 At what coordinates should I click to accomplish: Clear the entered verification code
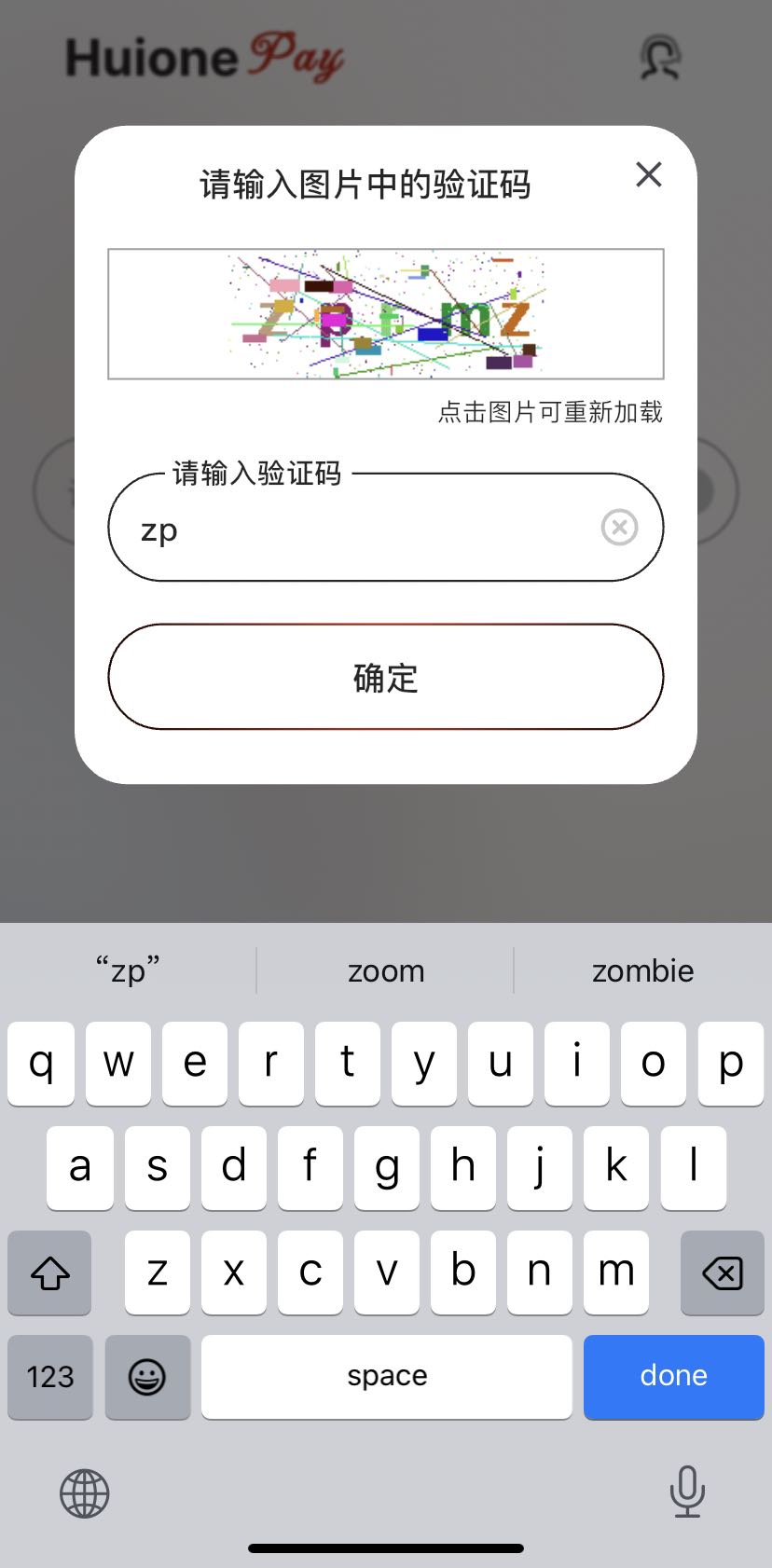(x=619, y=528)
